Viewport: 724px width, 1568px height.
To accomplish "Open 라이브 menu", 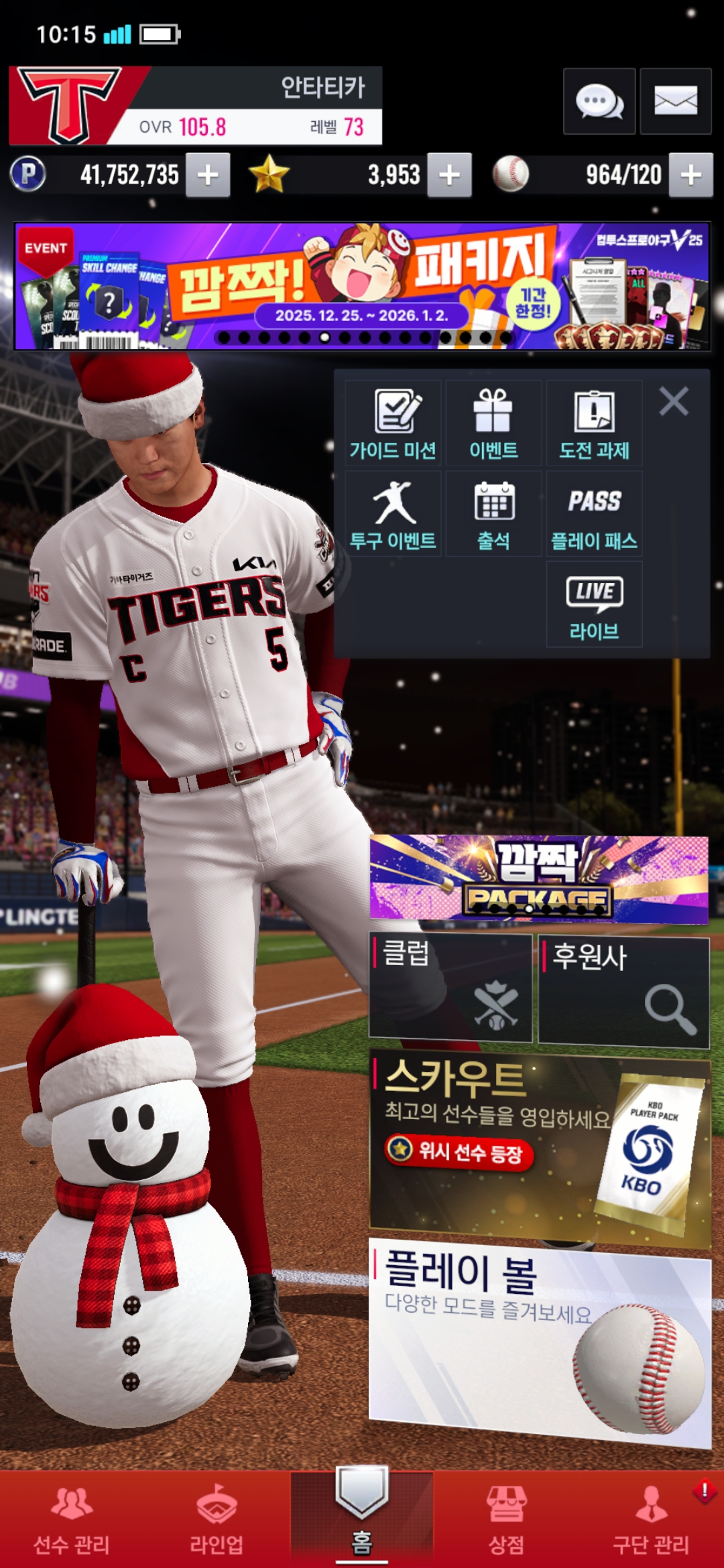I will point(594,604).
